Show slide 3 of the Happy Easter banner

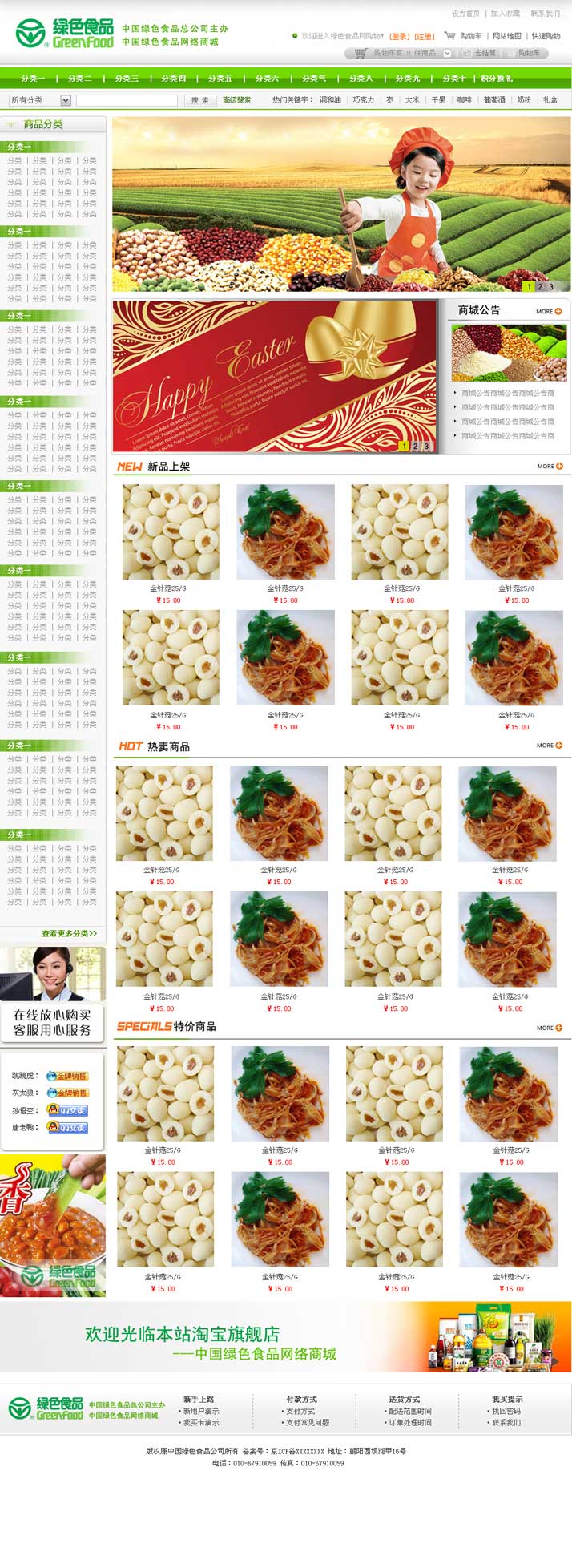[x=426, y=446]
